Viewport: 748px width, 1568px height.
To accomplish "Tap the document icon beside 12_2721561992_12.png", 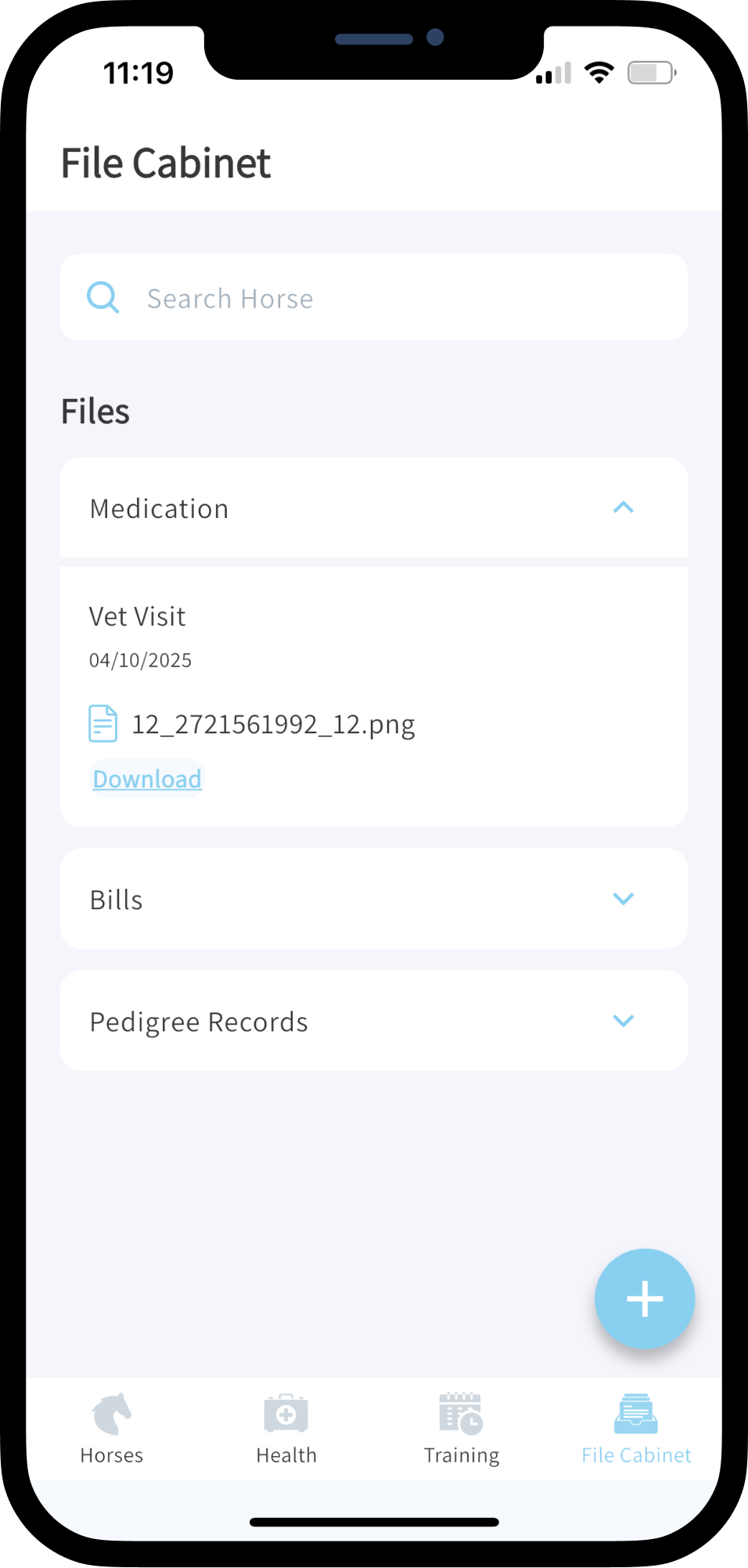I will tap(101, 723).
